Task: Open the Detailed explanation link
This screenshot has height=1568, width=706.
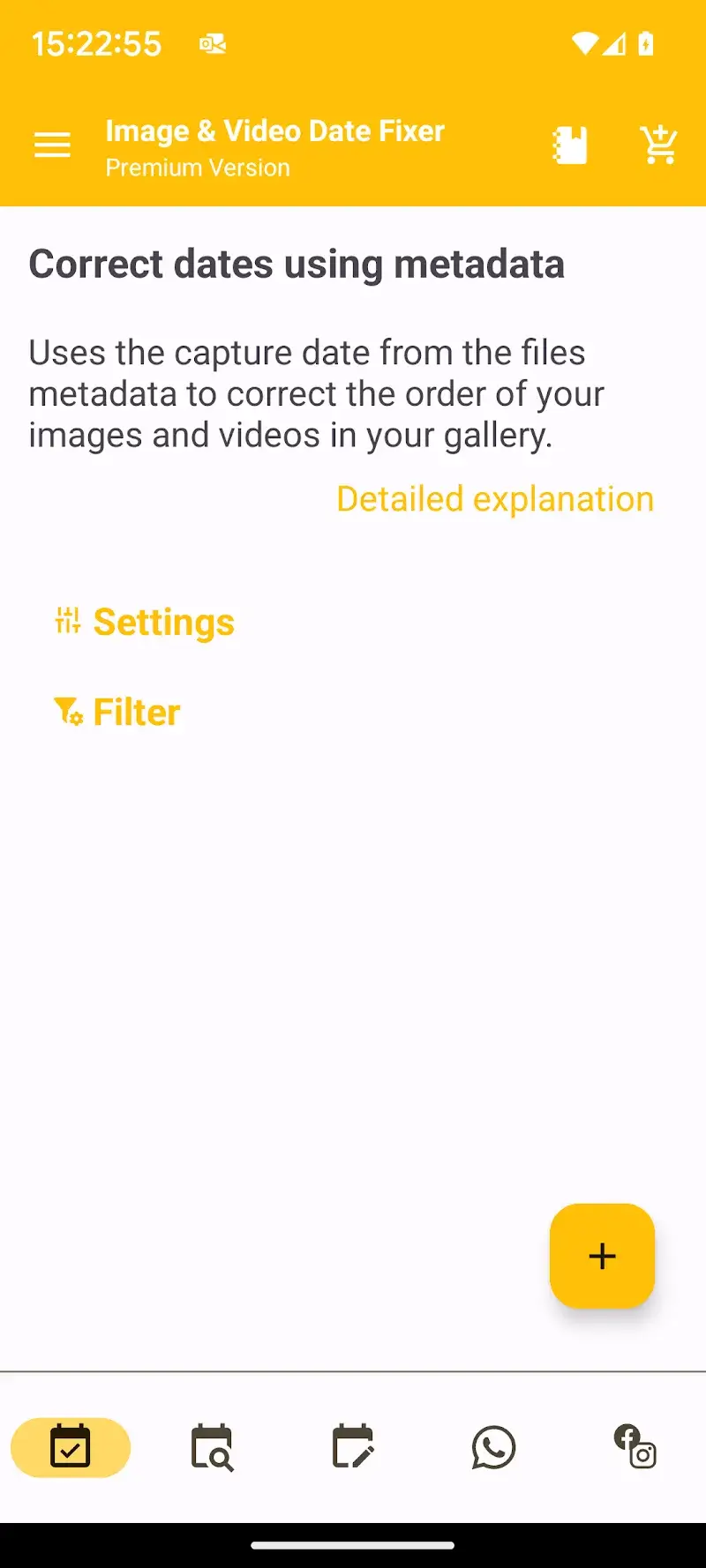Action: click(x=495, y=499)
